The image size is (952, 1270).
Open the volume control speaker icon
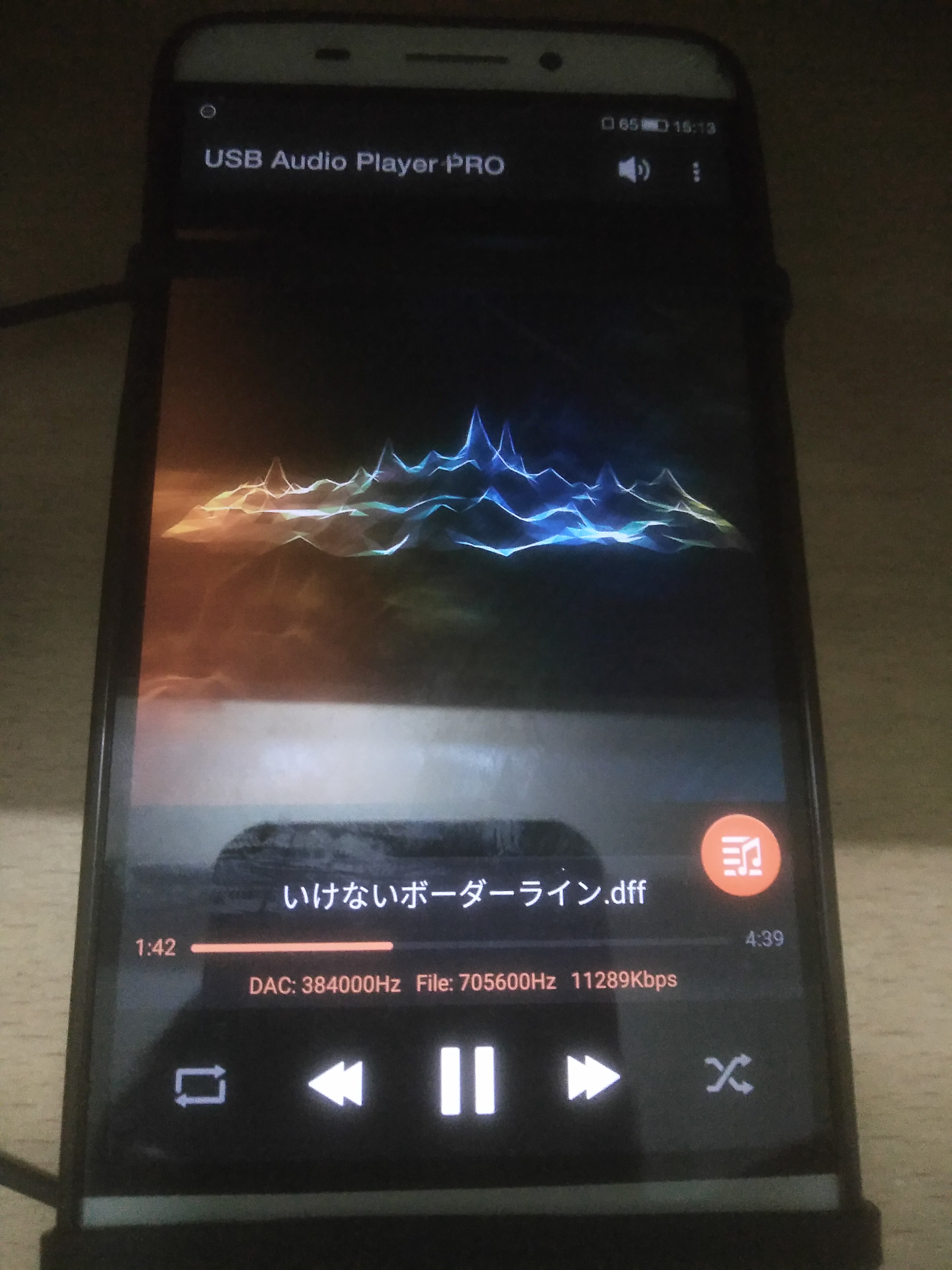[633, 169]
